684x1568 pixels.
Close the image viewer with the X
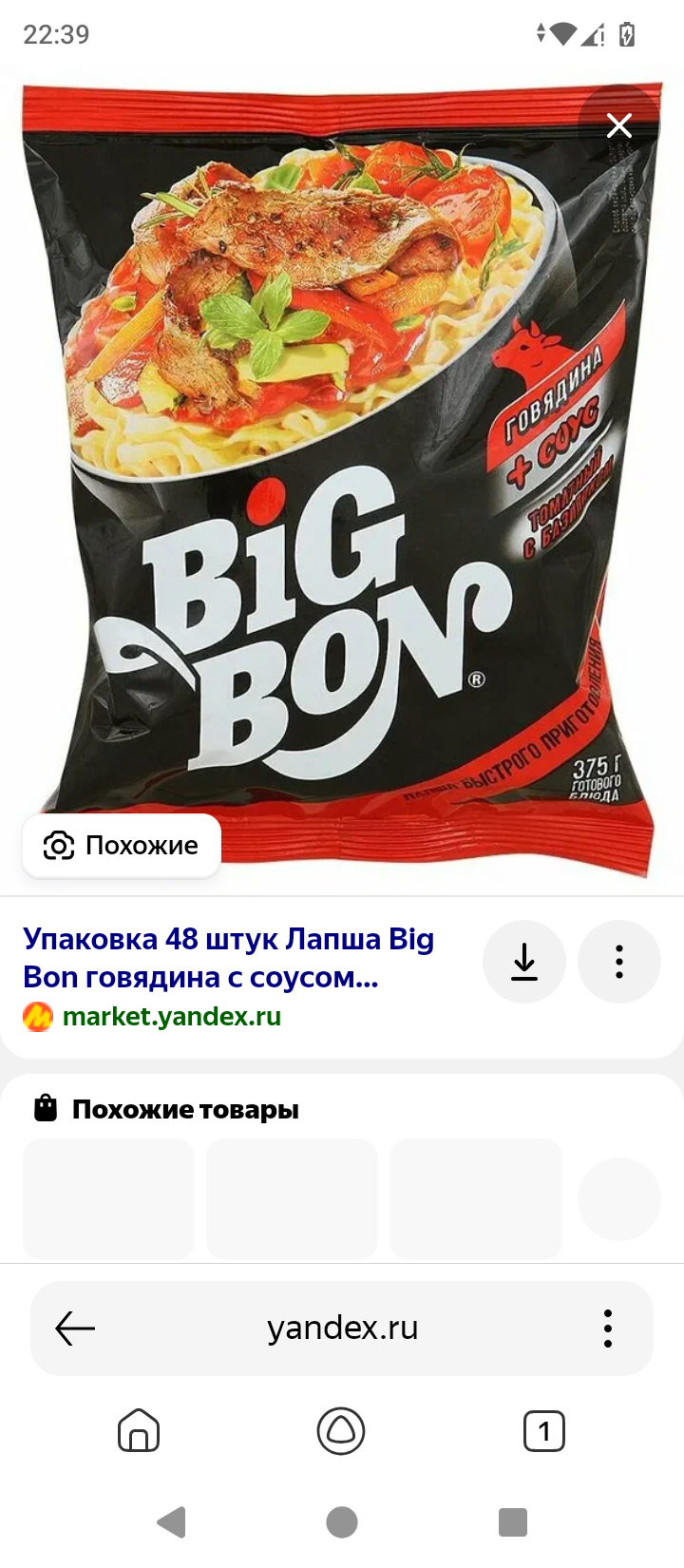click(619, 125)
